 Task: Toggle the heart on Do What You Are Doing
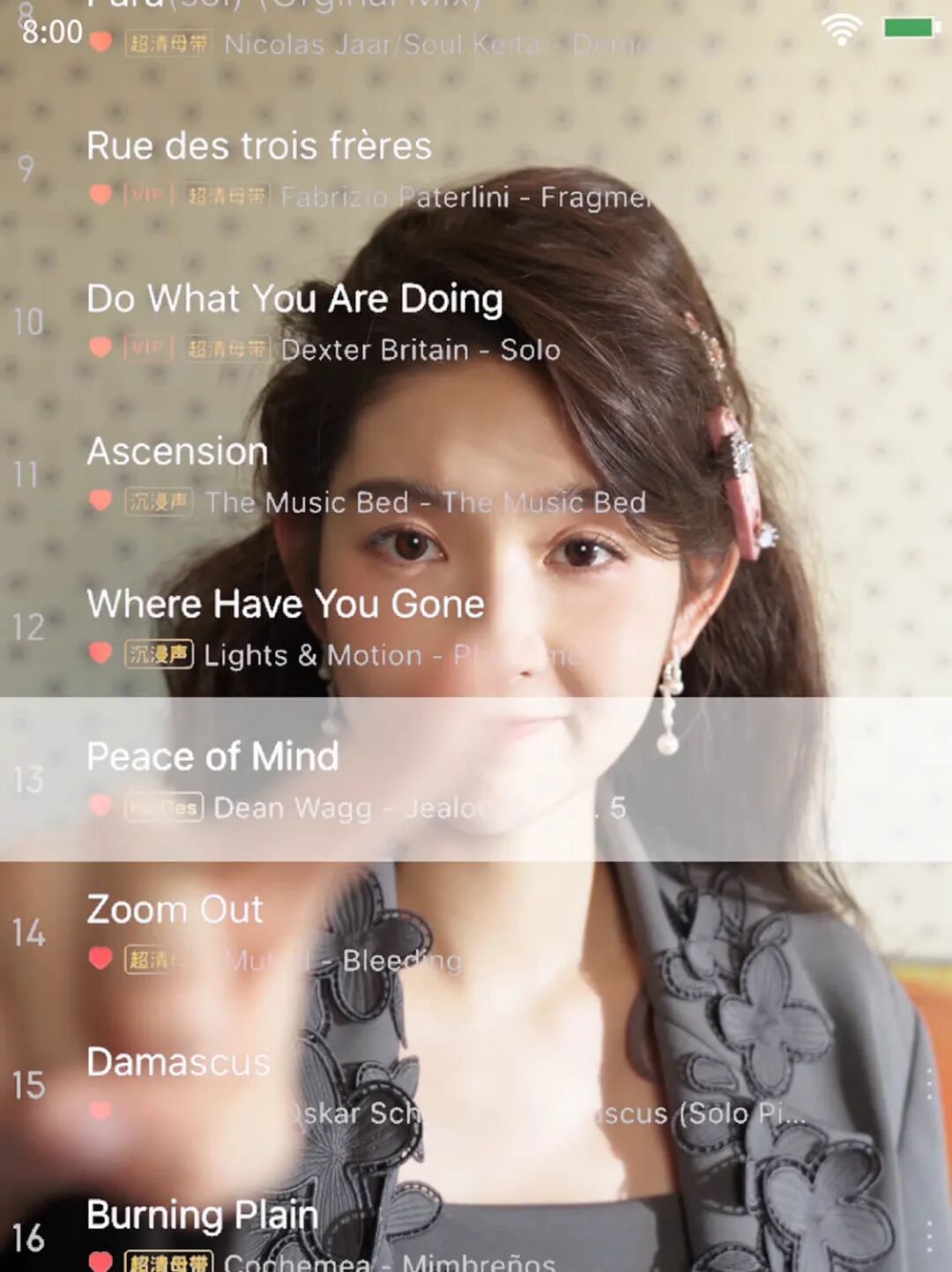pyautogui.click(x=100, y=347)
